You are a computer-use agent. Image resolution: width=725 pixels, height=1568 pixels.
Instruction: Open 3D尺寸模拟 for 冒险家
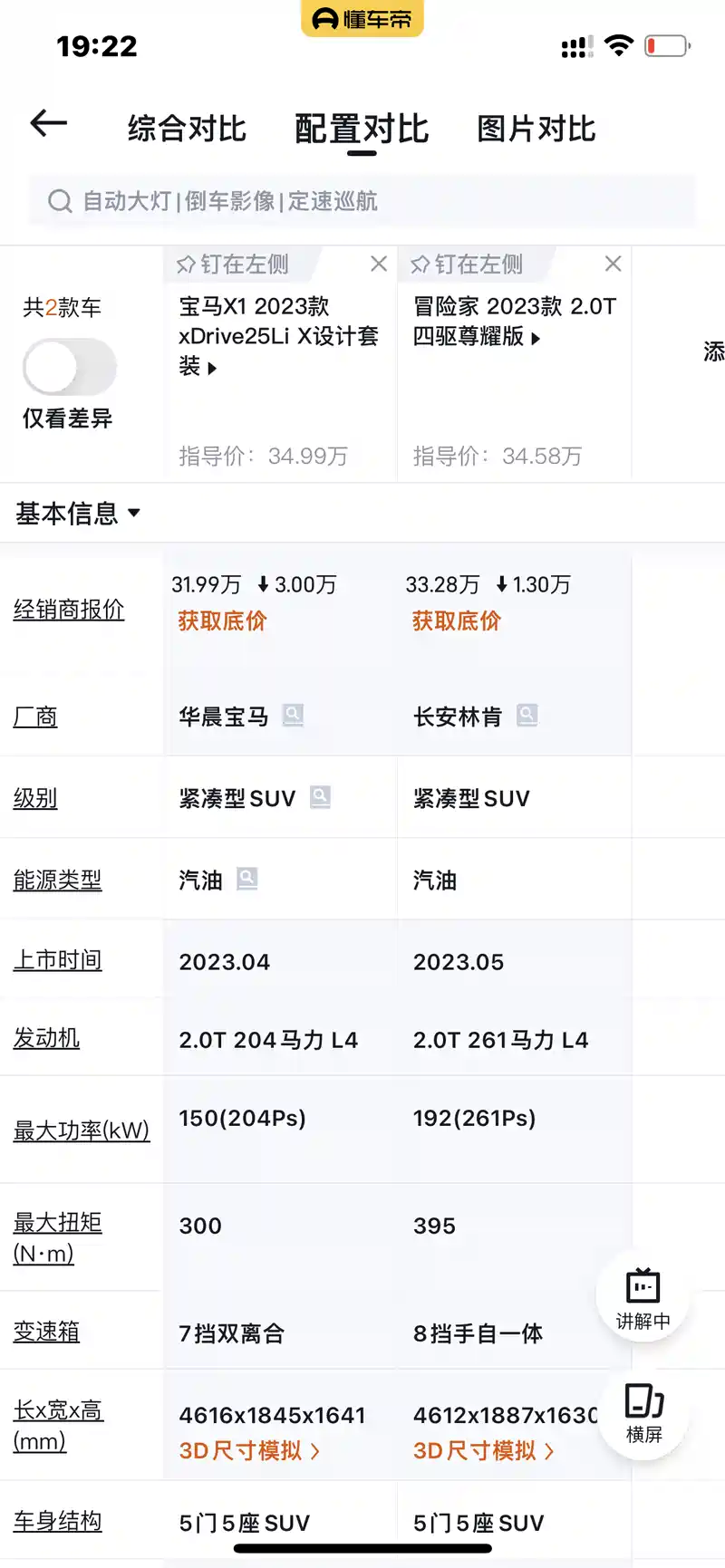483,1451
